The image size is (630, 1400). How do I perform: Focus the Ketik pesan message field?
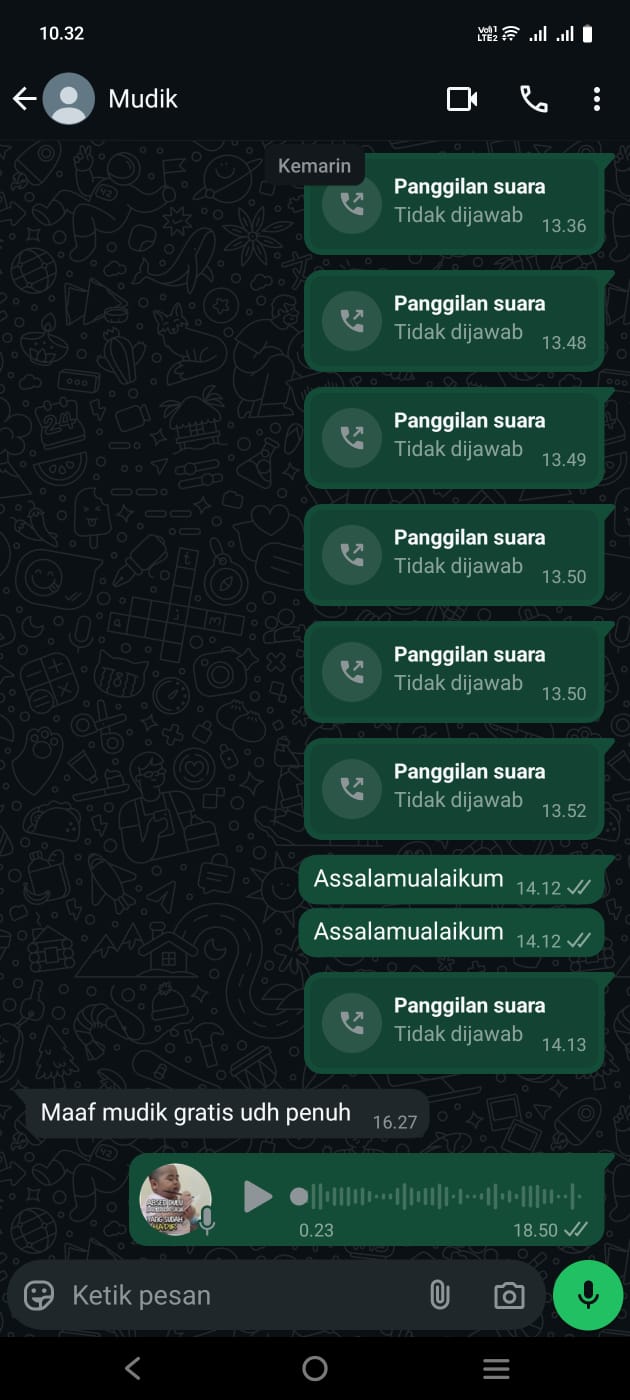tap(230, 1295)
